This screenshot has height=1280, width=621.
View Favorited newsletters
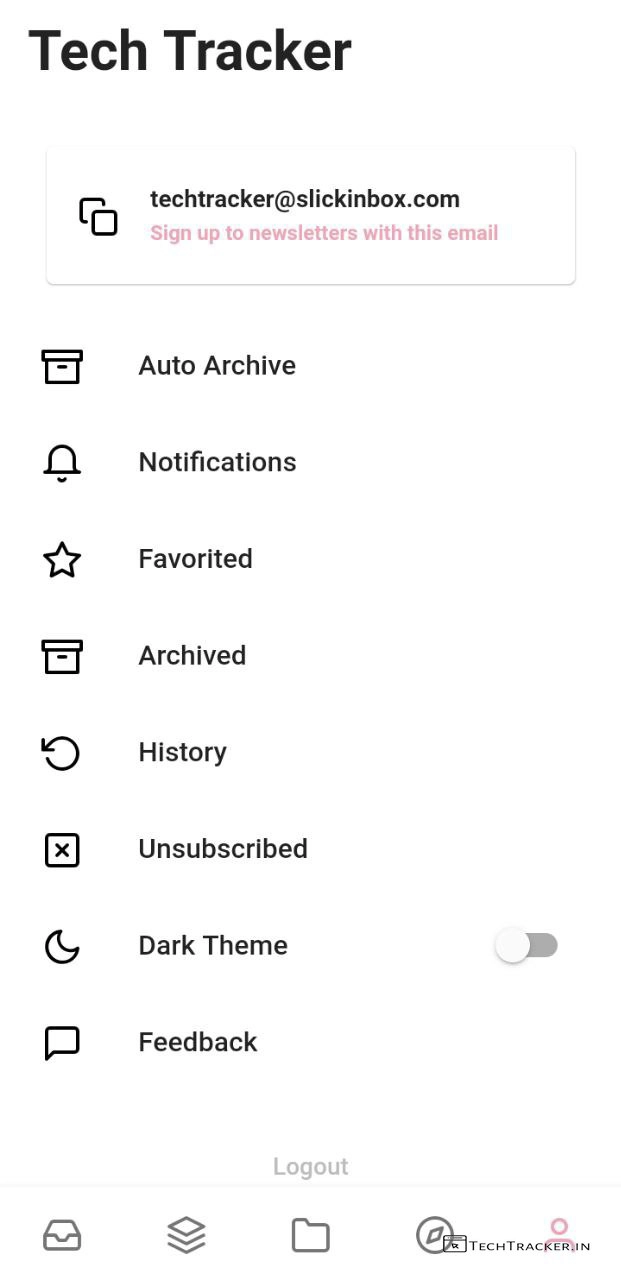[195, 559]
